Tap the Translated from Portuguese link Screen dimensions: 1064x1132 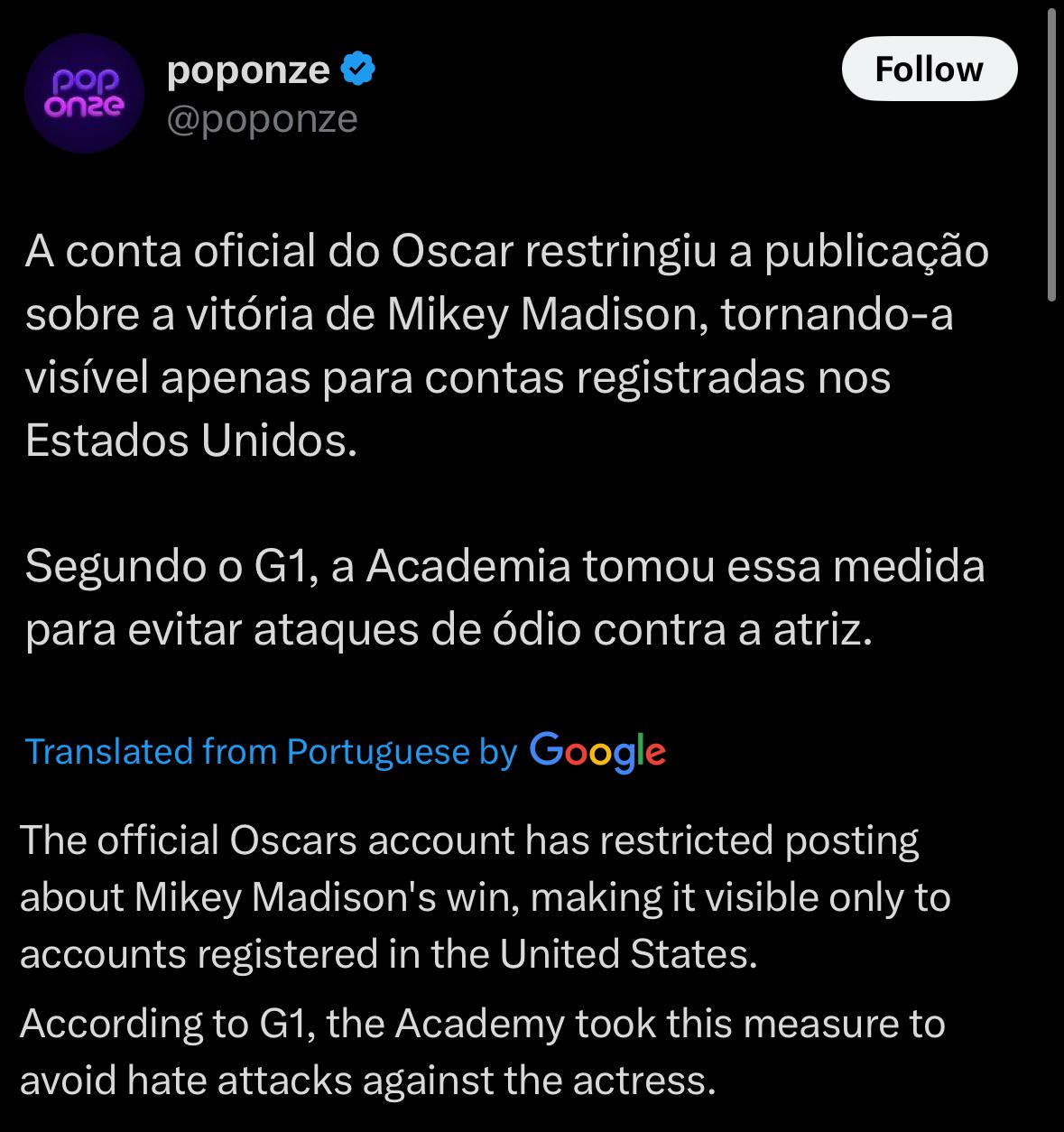coord(270,751)
